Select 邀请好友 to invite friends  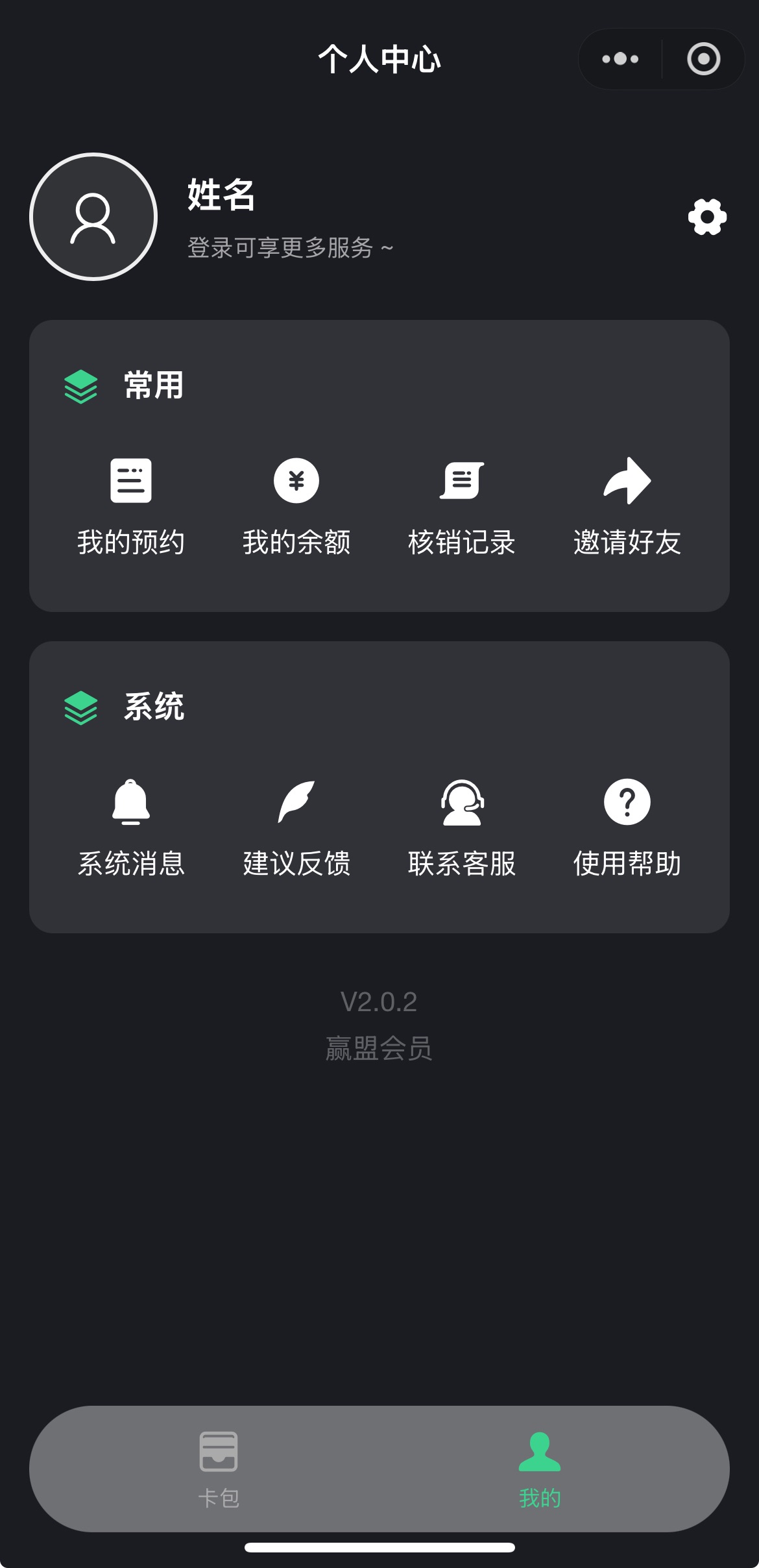pyautogui.click(x=627, y=508)
